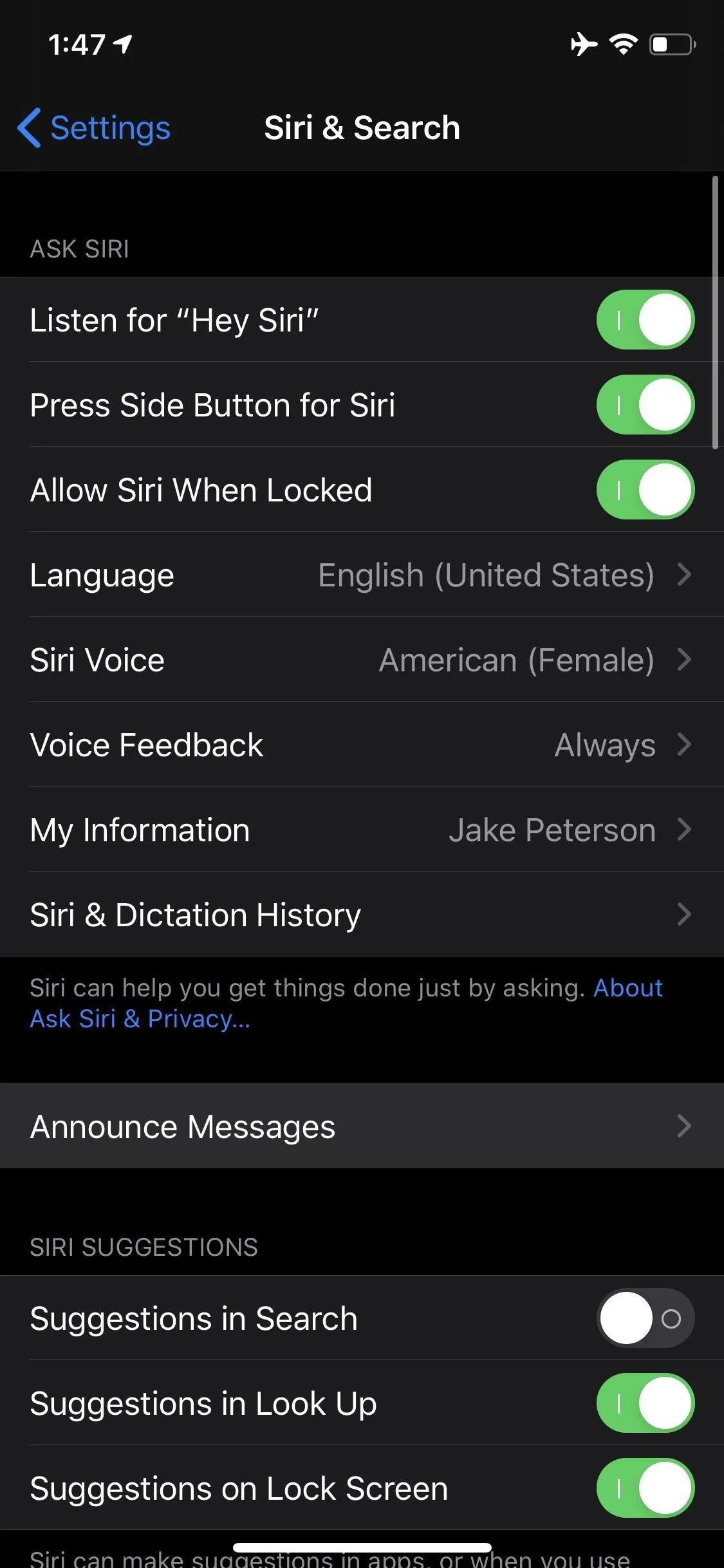The image size is (724, 1568).
Task: Go back to Settings
Action: click(x=94, y=127)
